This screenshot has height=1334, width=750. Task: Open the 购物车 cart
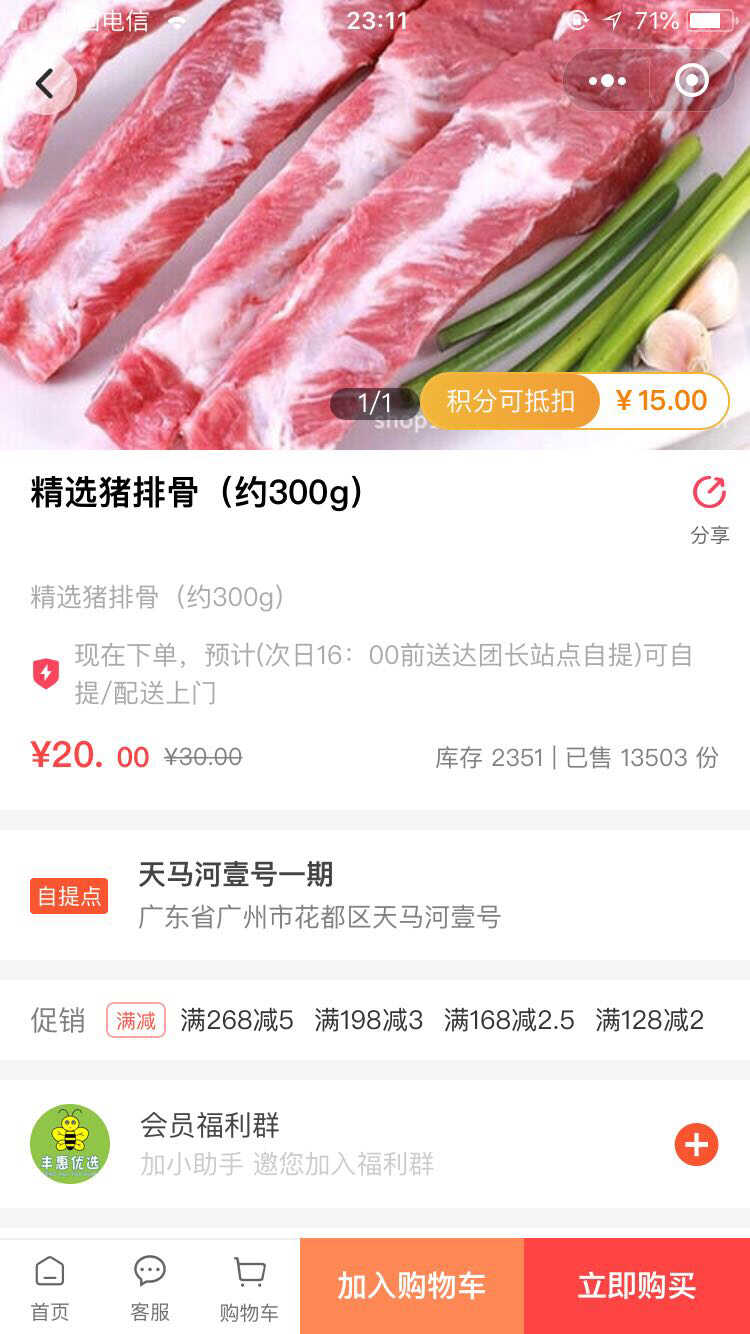coord(249,1288)
